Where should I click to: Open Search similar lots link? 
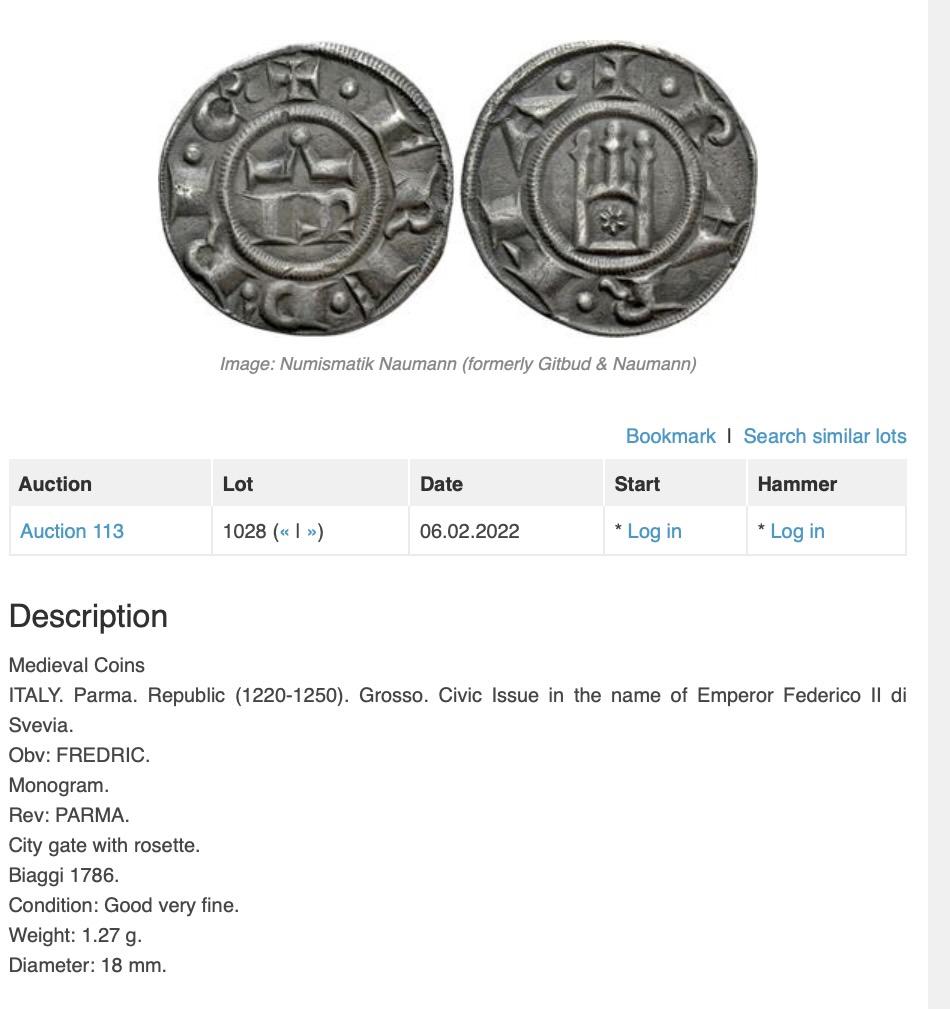[824, 436]
